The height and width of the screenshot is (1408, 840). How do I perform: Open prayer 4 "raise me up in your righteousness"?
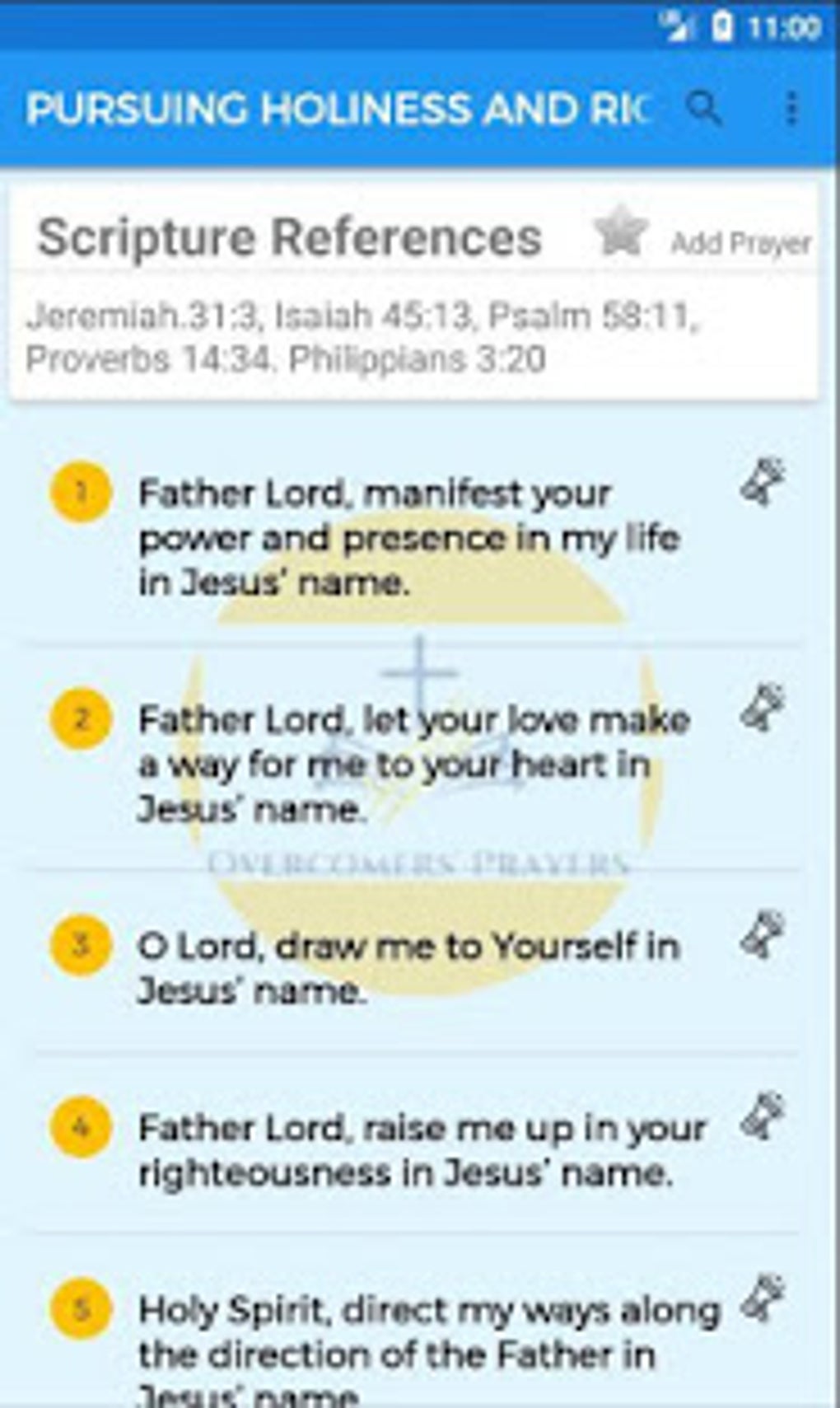tap(422, 1150)
